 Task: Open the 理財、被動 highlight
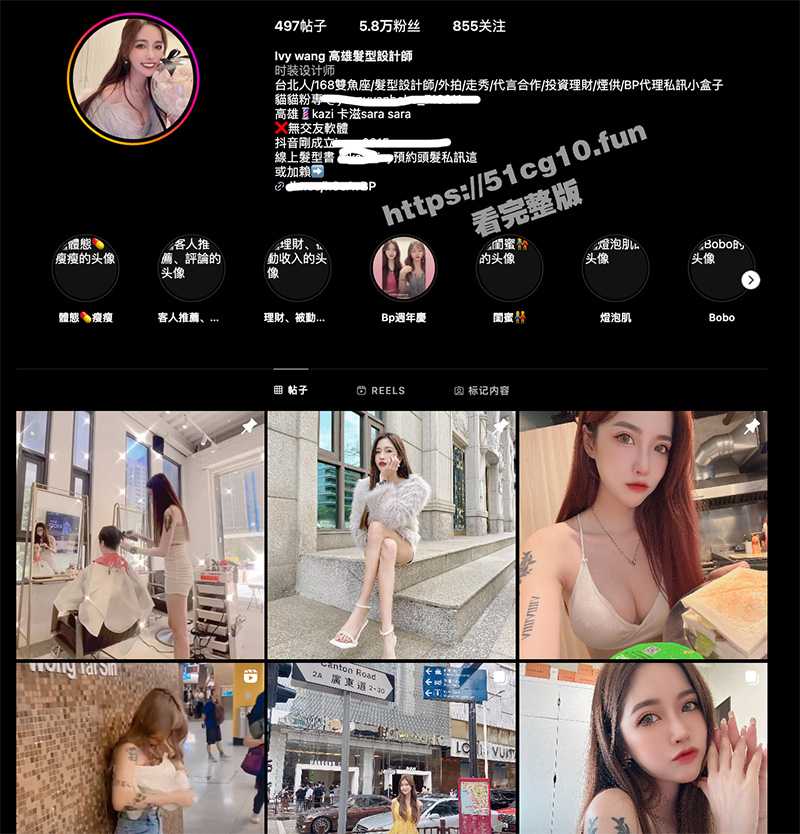coord(297,269)
